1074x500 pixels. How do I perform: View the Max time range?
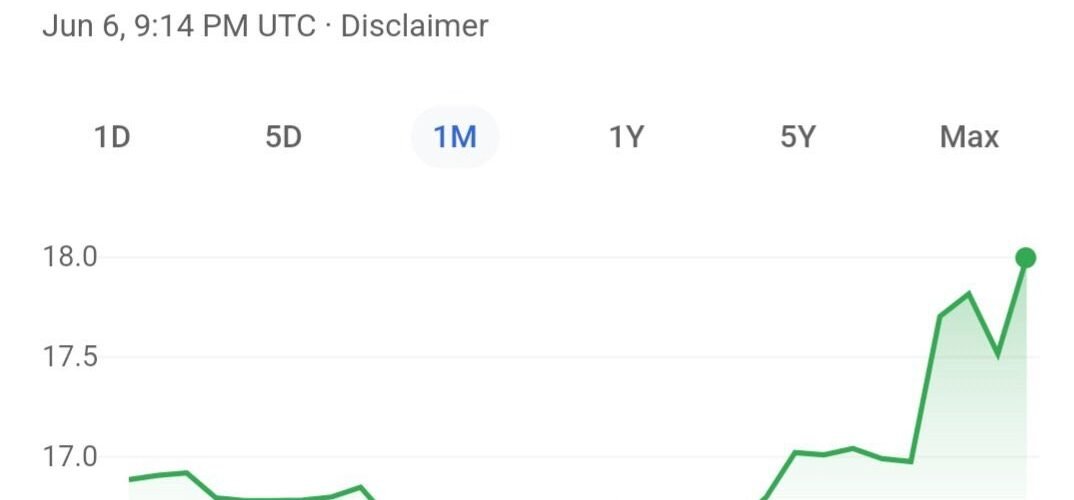pos(969,137)
